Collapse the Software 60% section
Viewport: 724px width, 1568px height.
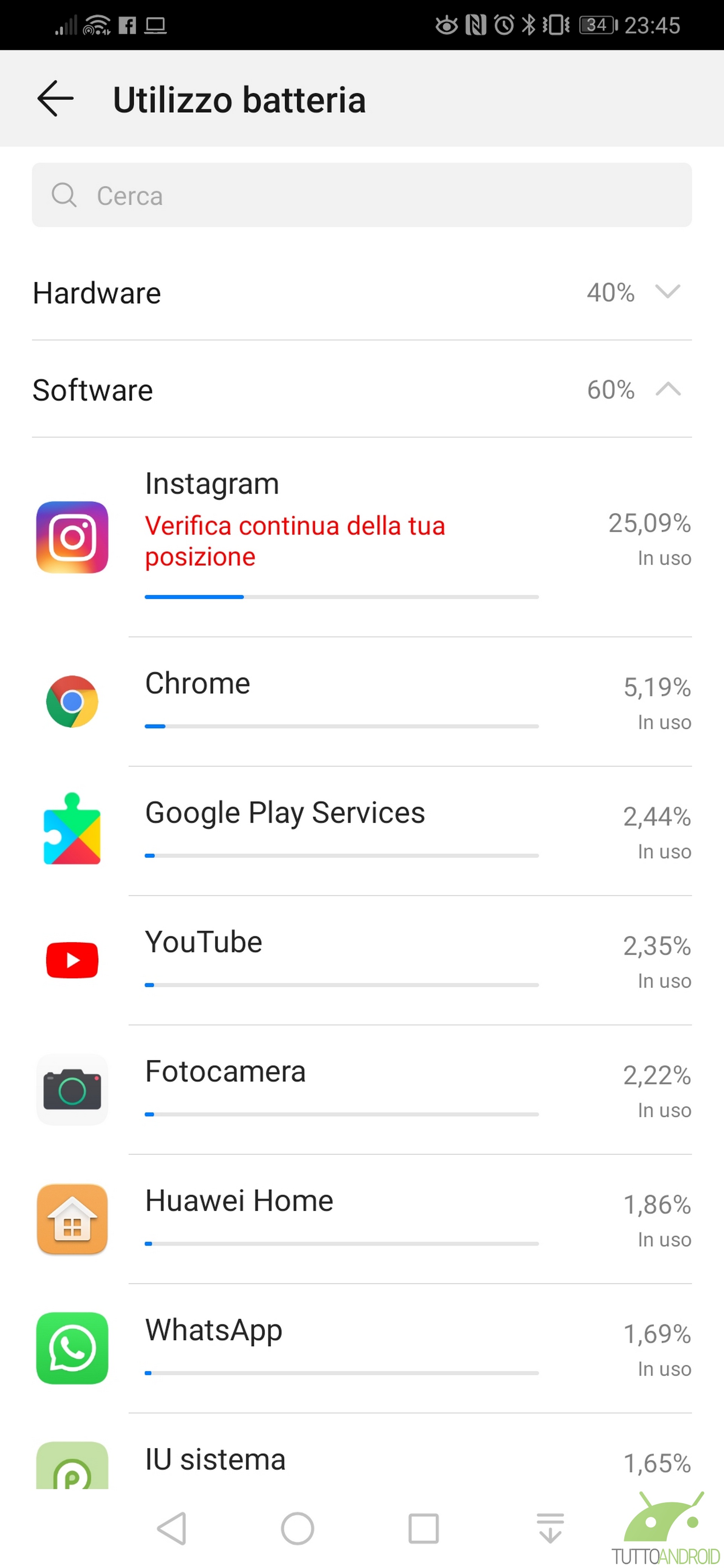362,390
